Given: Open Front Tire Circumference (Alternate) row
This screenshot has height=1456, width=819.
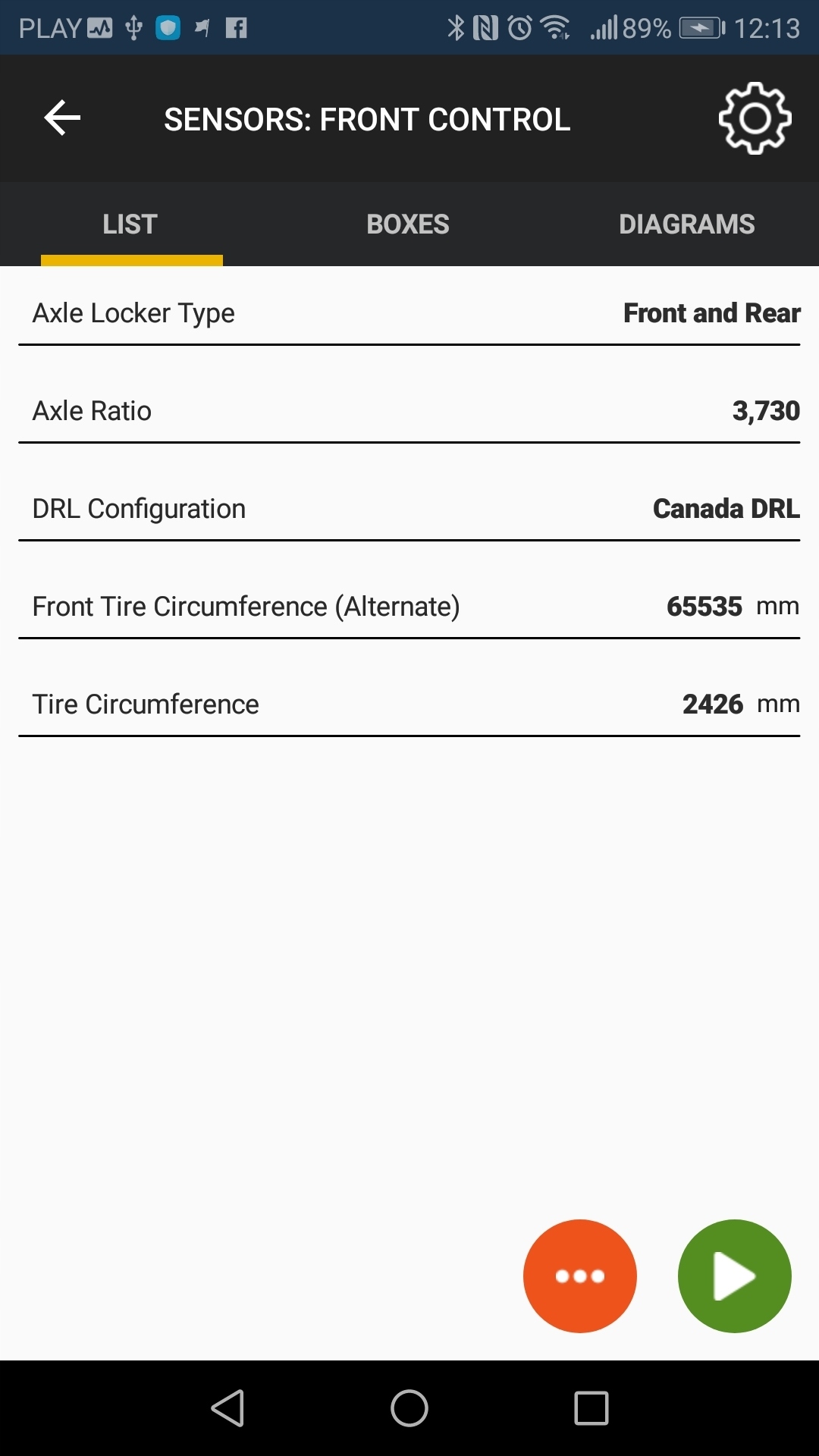Looking at the screenshot, I should (409, 607).
